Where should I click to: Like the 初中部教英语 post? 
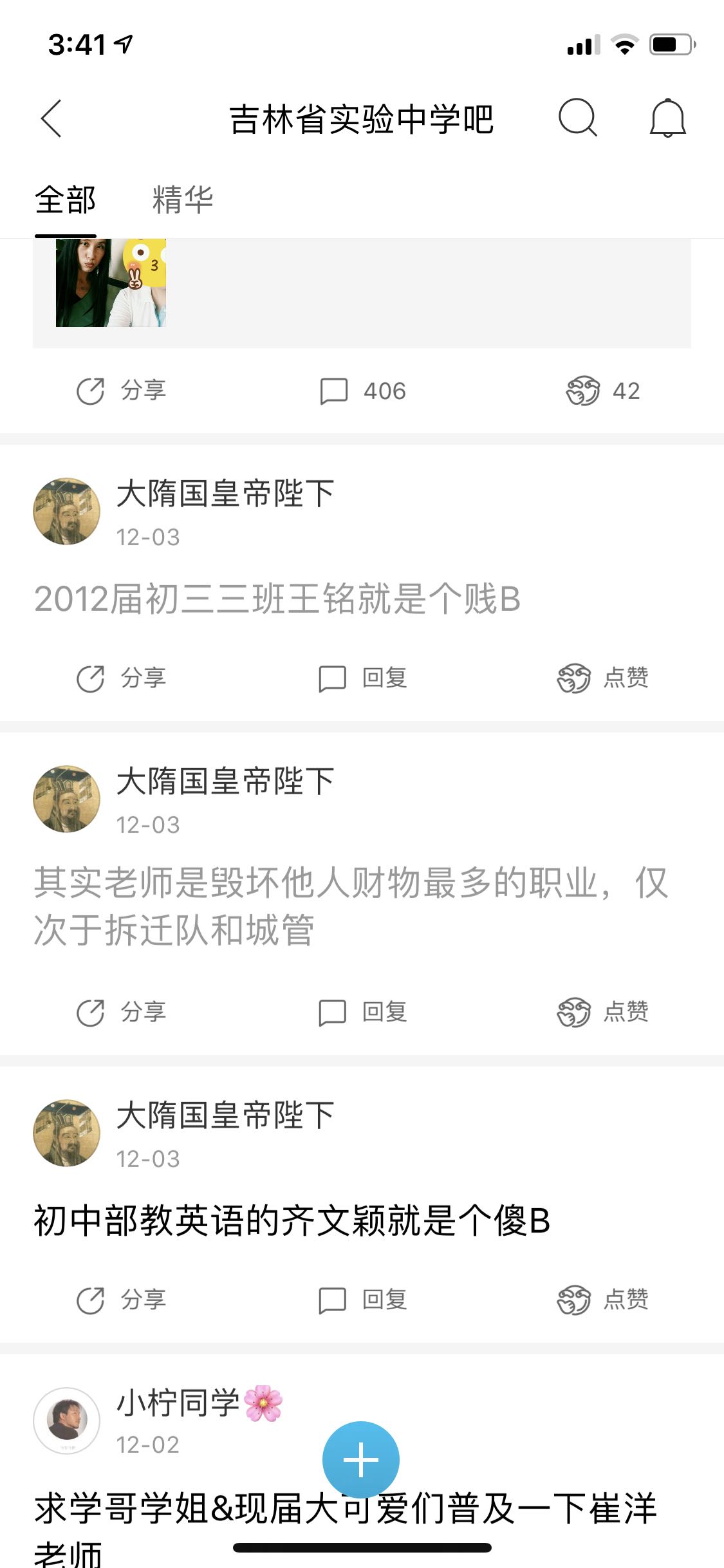pos(603,1300)
